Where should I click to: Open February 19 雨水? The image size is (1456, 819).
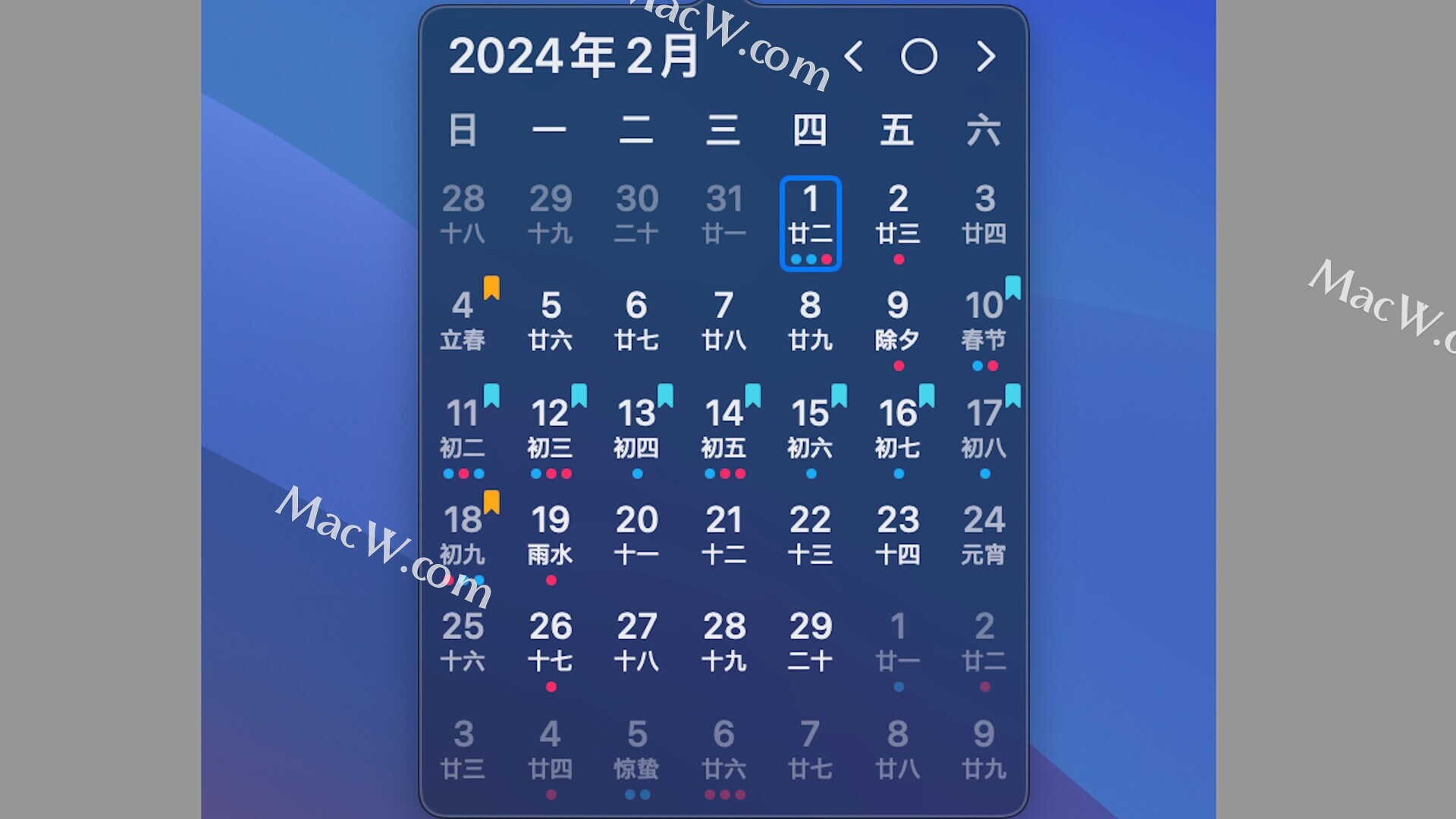click(x=551, y=536)
